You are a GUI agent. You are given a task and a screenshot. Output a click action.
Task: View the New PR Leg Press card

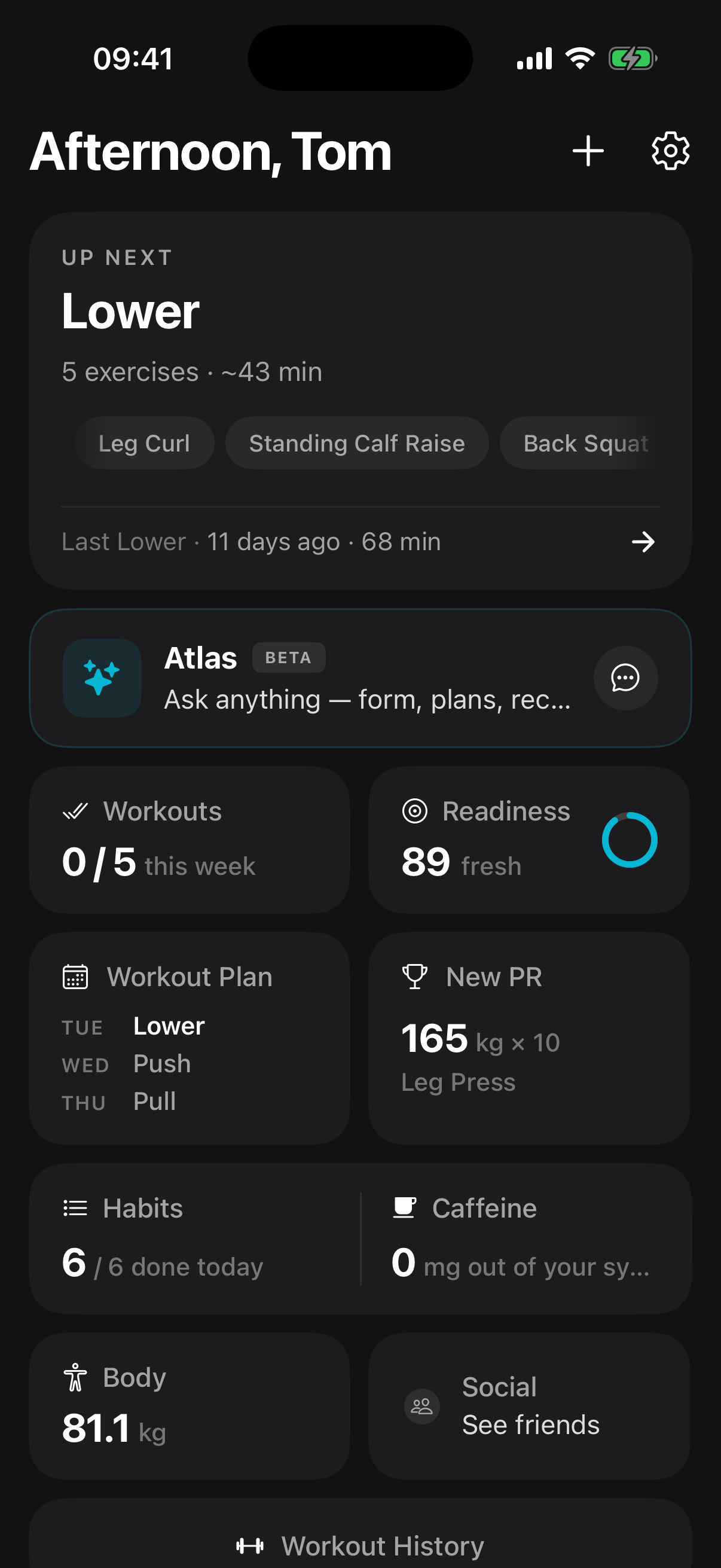(529, 1038)
